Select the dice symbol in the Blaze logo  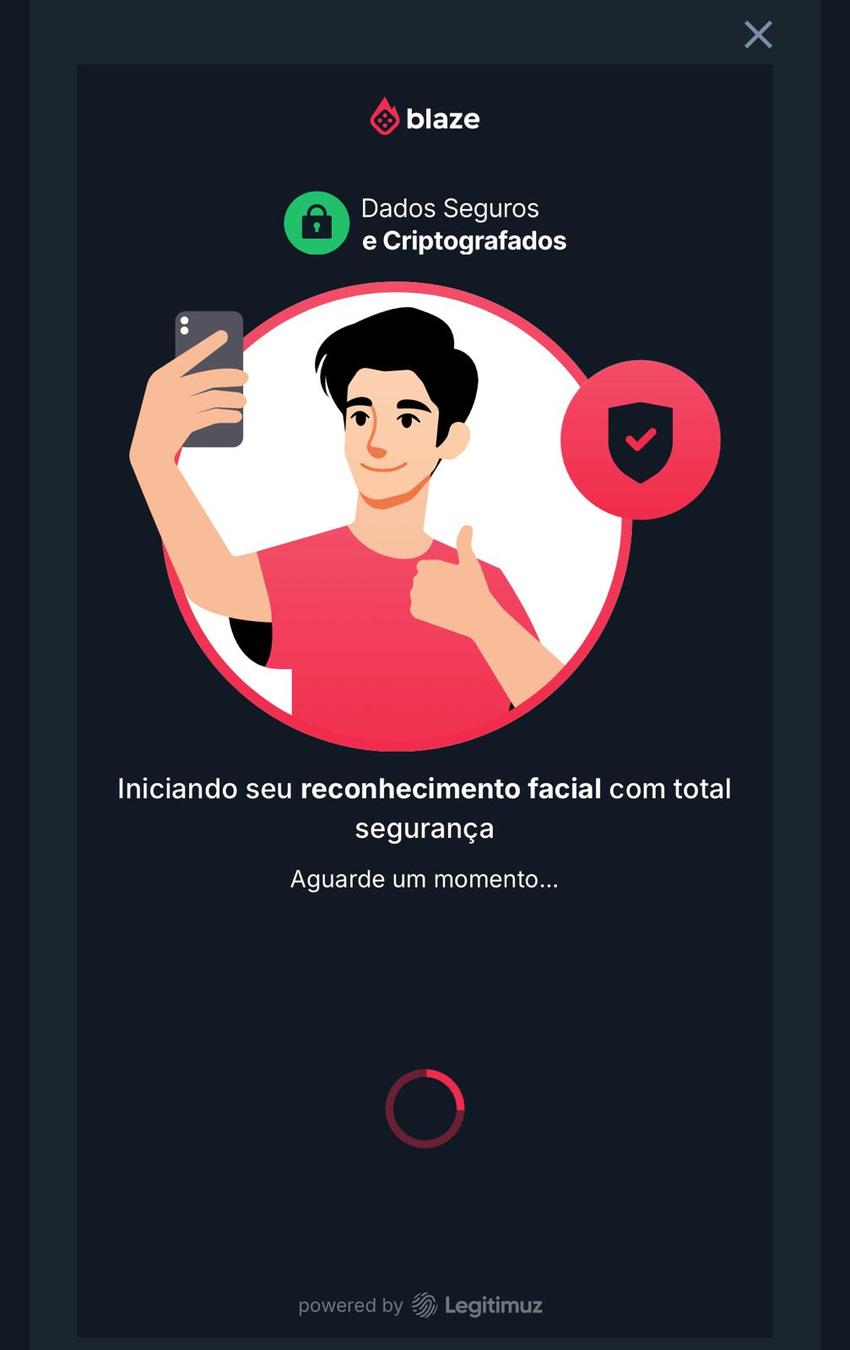(x=384, y=122)
